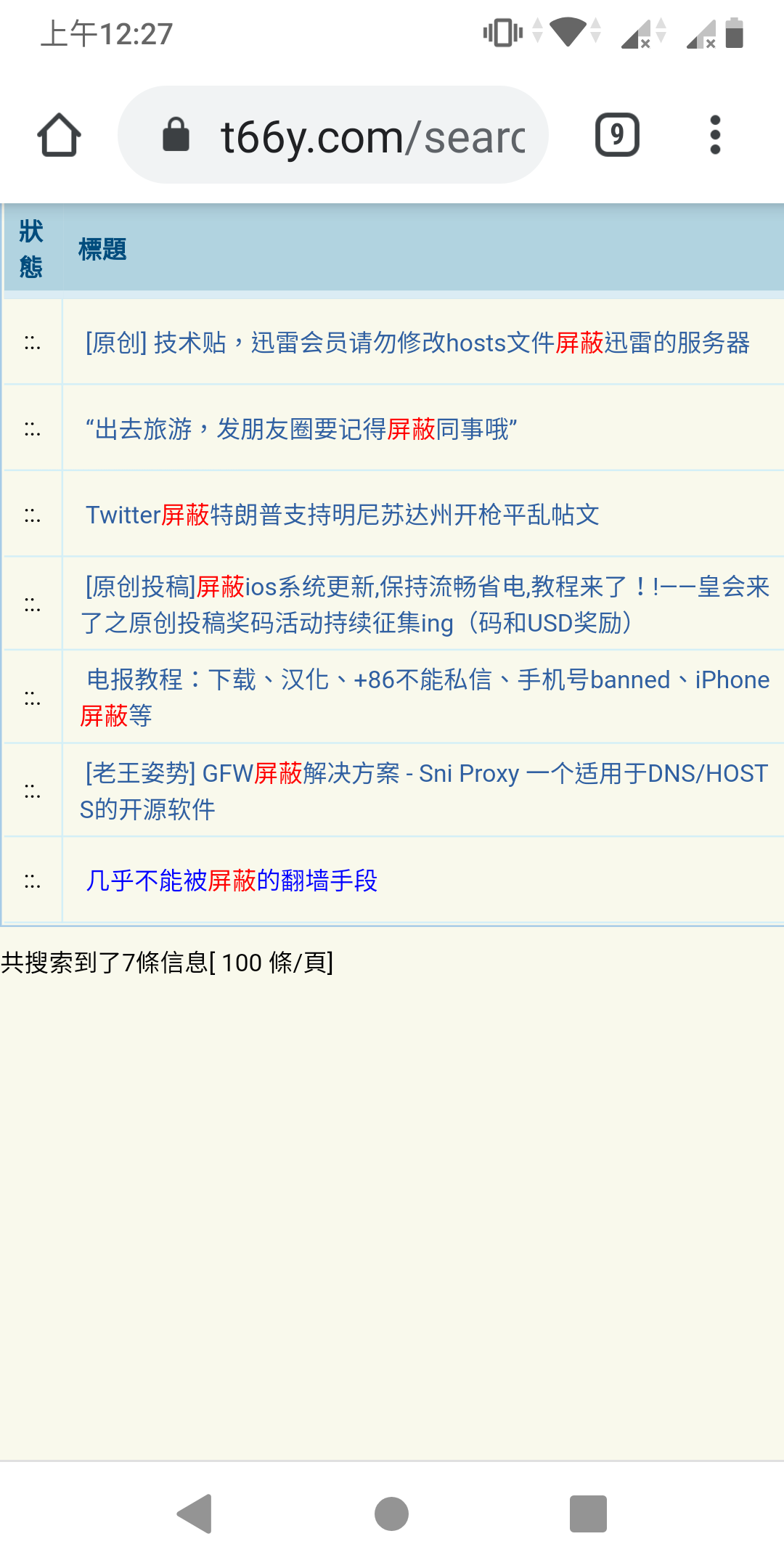Open the post "出去旅游，发朋友圈要记得屏蔽同事哦"
The width and height of the screenshot is (784, 1568).
coord(301,429)
